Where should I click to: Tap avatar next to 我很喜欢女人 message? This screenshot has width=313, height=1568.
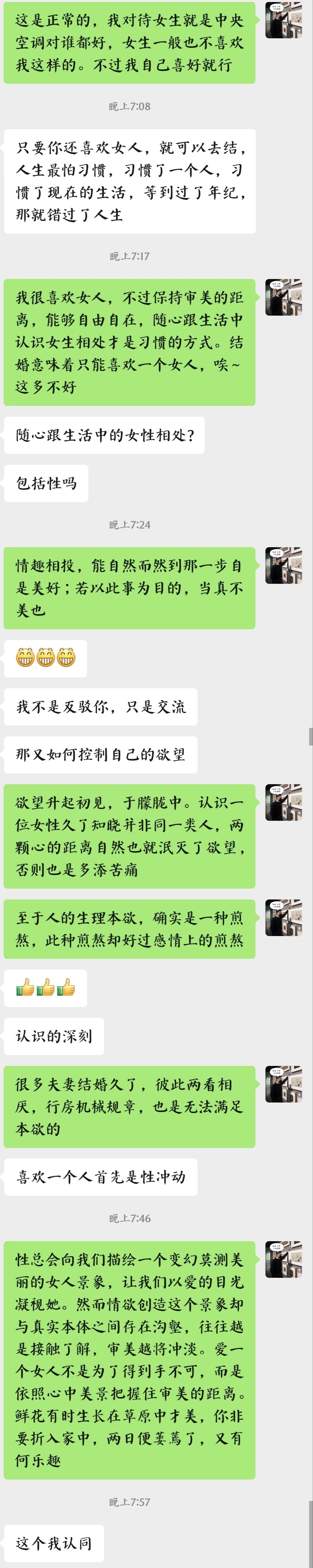pos(284,297)
